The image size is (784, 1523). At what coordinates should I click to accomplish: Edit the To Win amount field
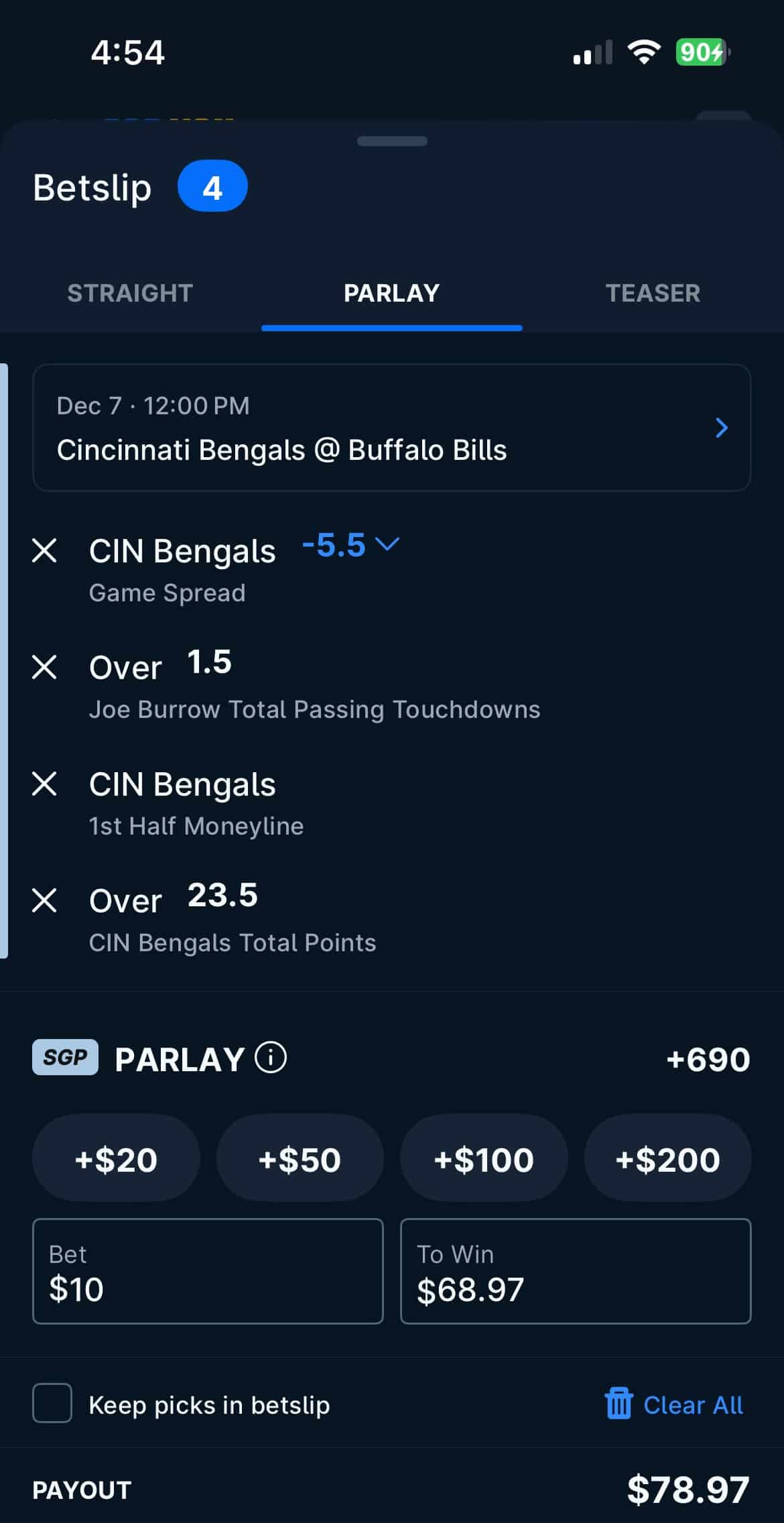575,1272
